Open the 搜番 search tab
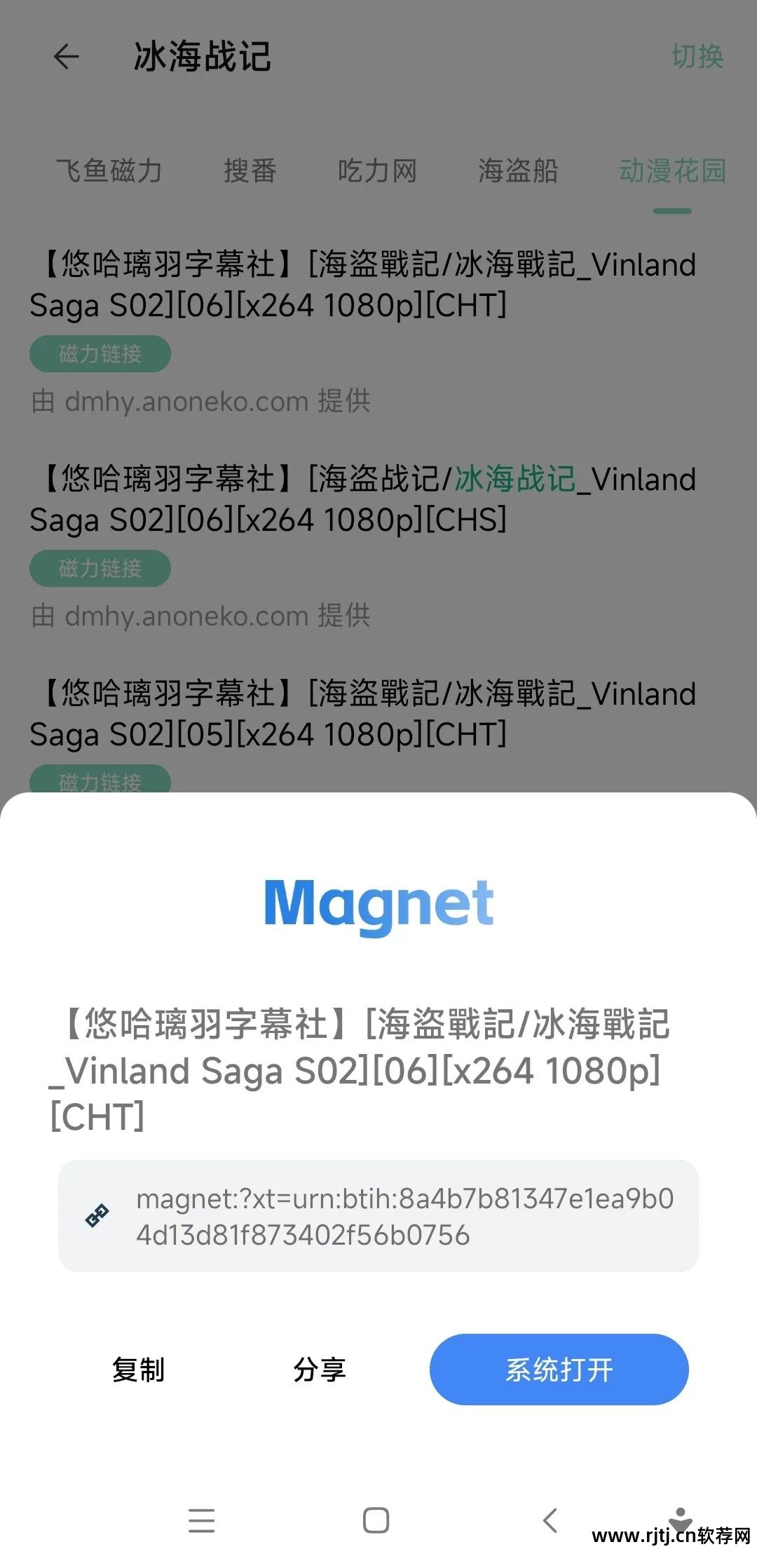 [250, 170]
